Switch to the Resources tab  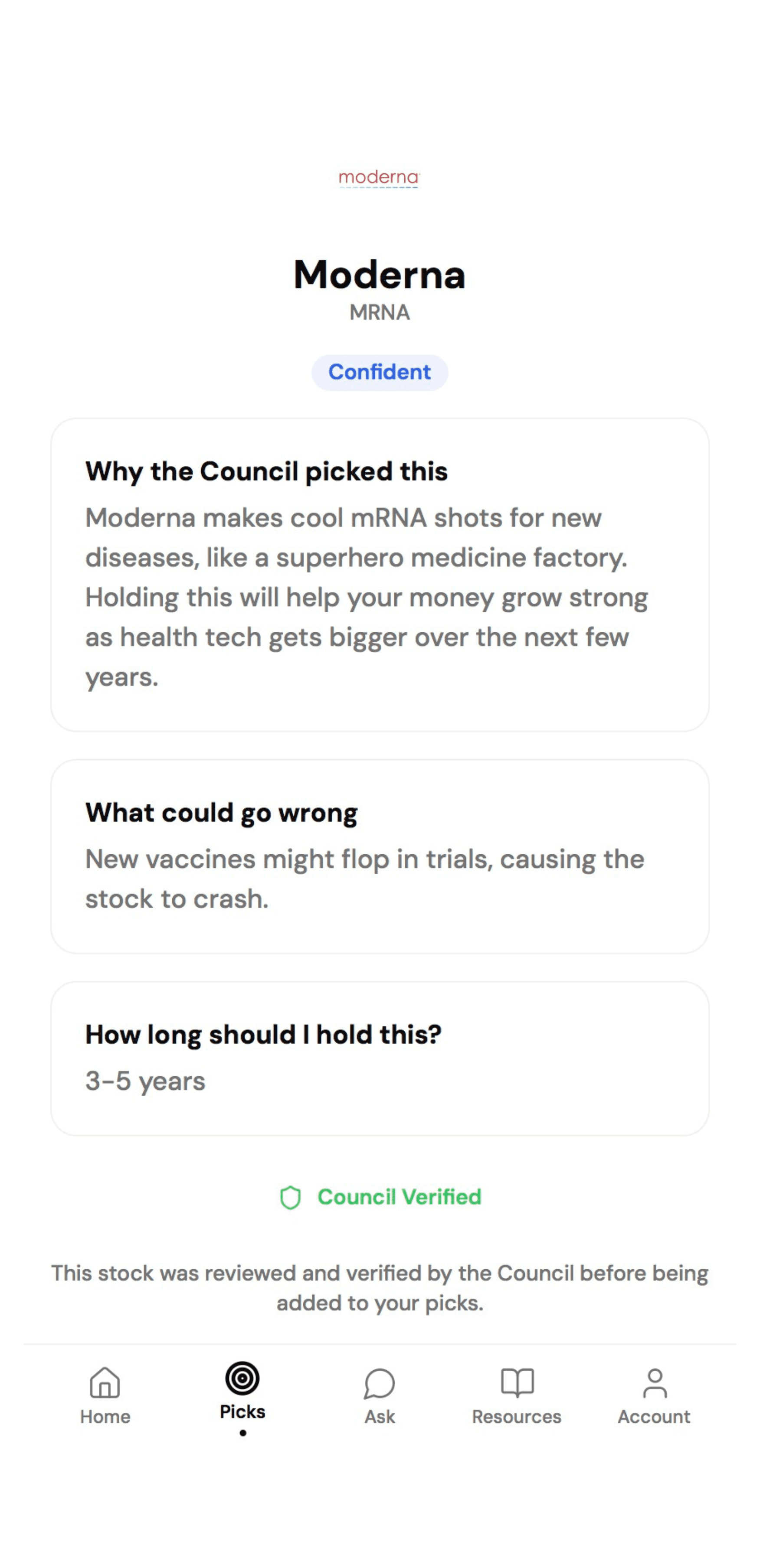coord(516,1395)
